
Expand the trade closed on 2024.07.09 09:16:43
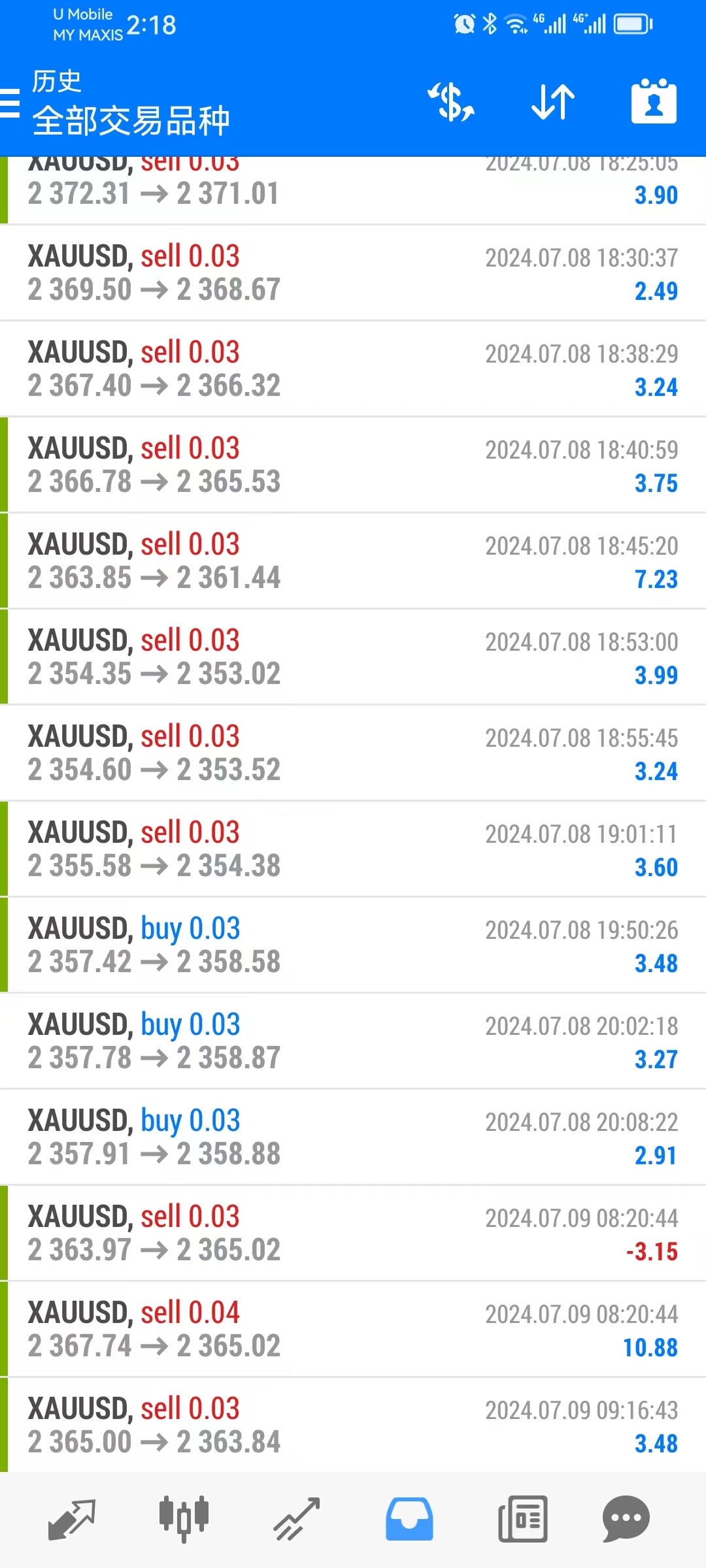tap(353, 1426)
